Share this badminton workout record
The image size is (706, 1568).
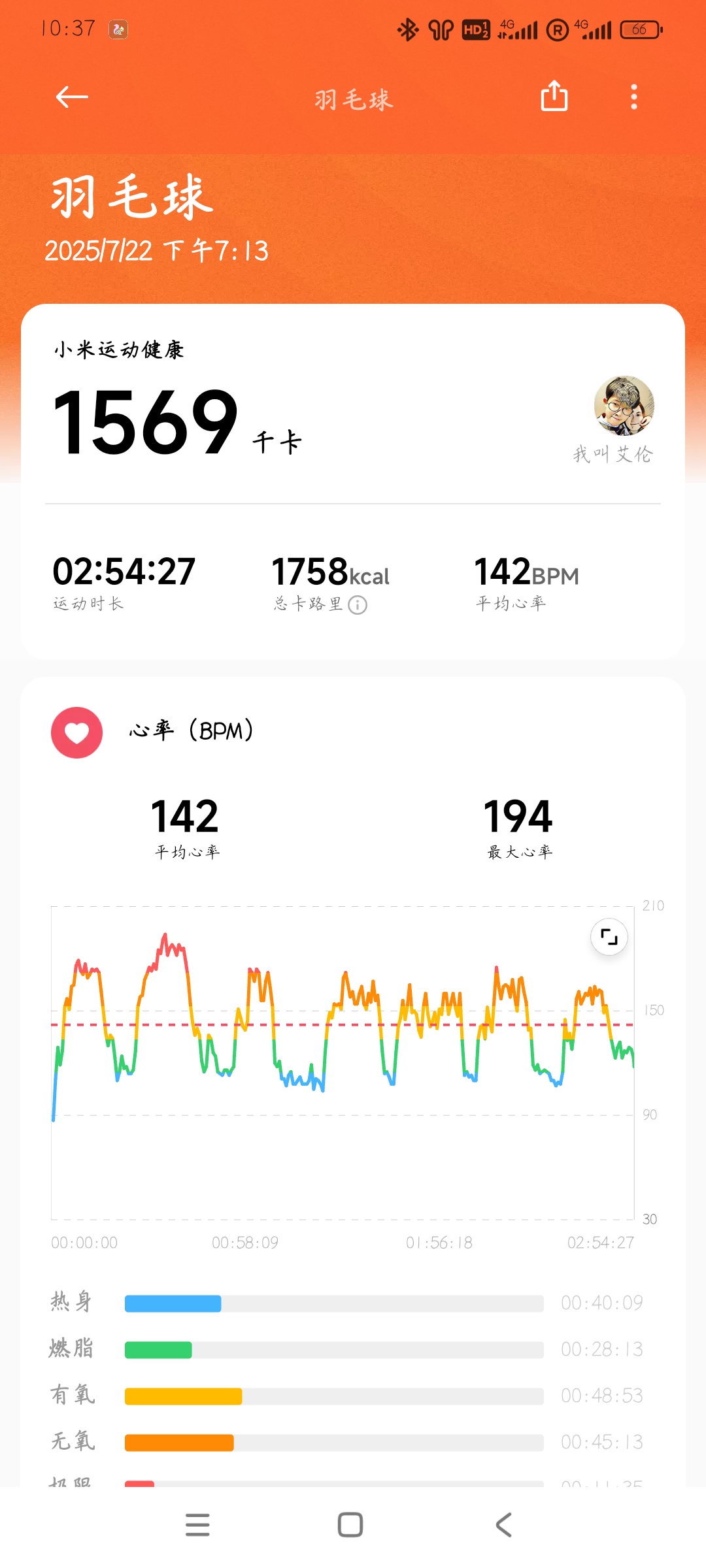[554, 97]
